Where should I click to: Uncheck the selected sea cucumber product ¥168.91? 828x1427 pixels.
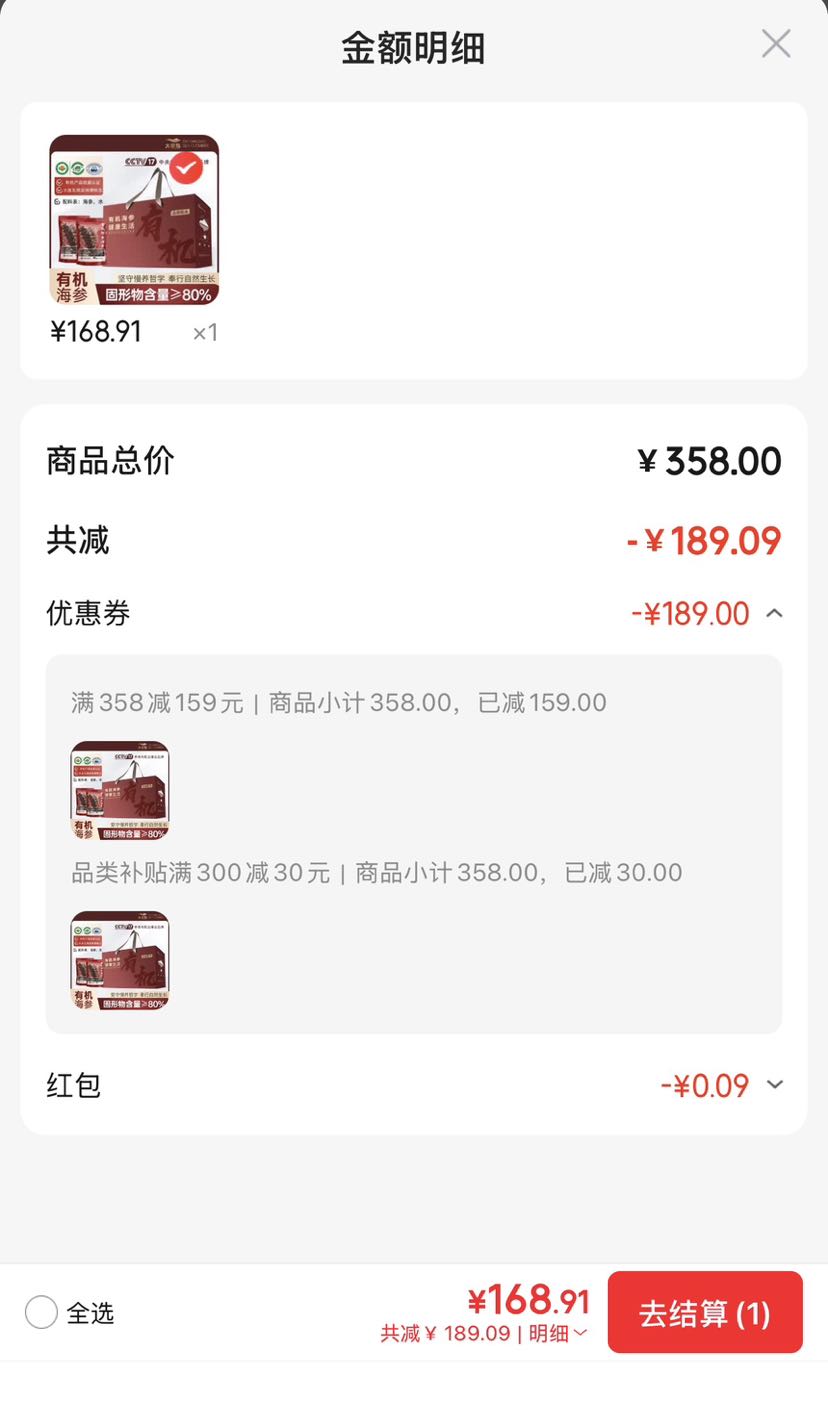click(186, 169)
